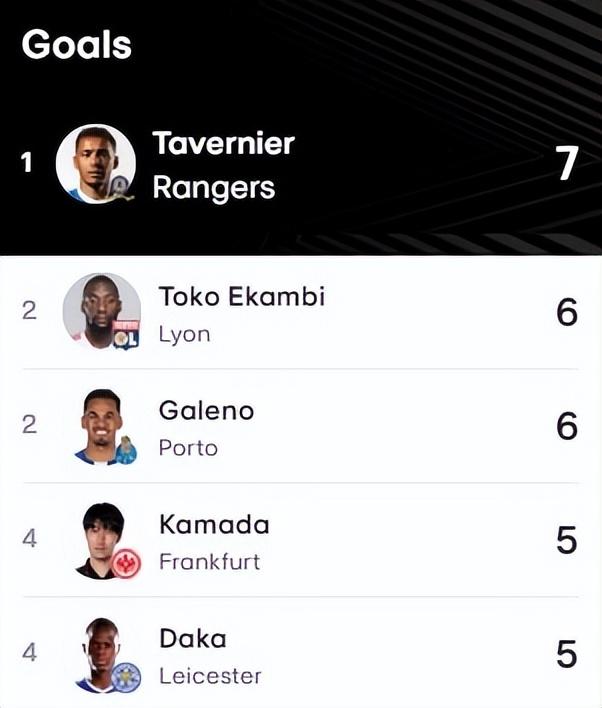Open Tavernier's player profile
This screenshot has height=708, width=602.
(223, 144)
